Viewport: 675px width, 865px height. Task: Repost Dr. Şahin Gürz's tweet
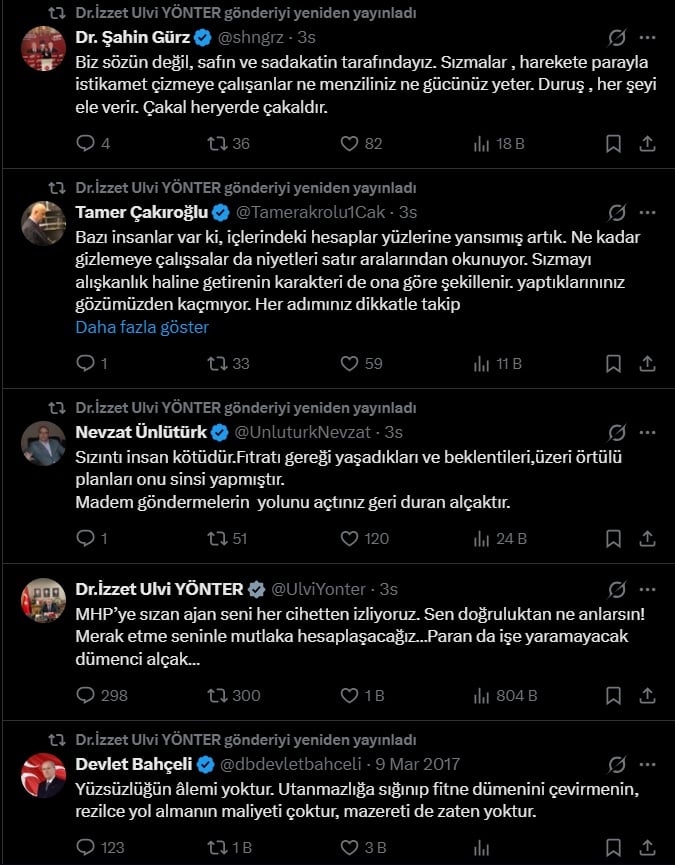[215, 143]
